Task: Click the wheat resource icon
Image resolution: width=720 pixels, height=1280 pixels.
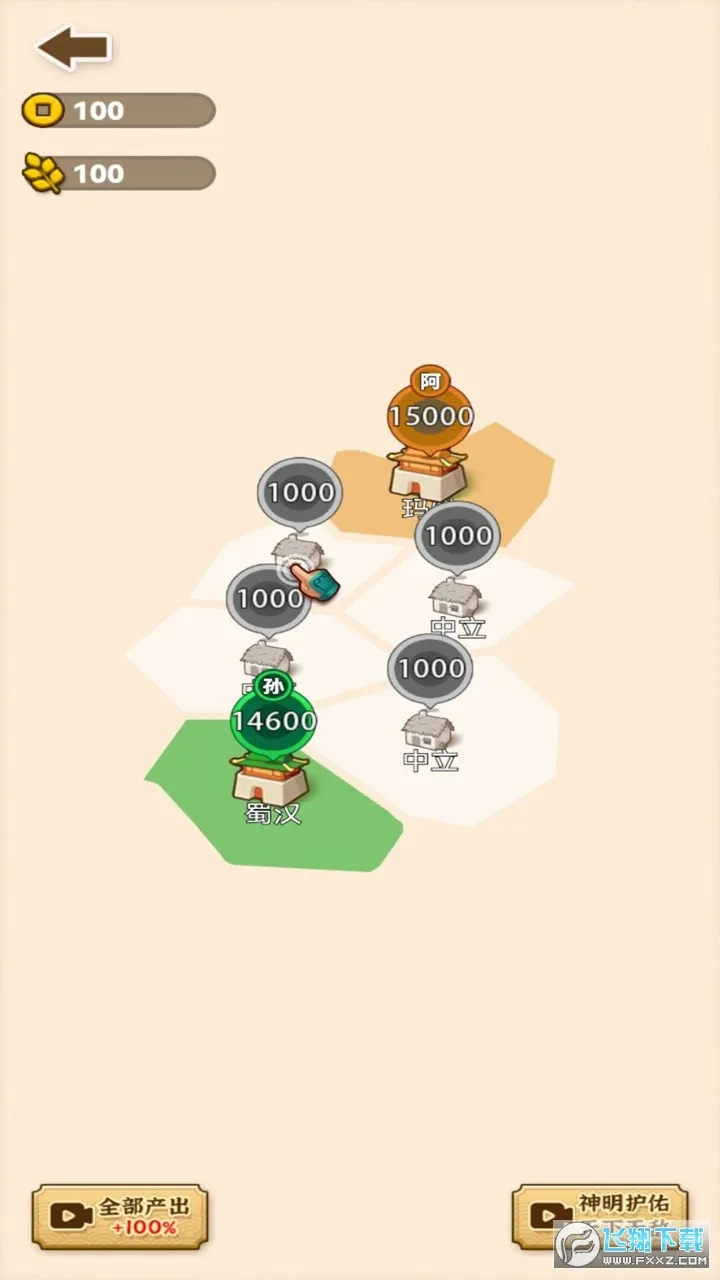Action: [42, 173]
